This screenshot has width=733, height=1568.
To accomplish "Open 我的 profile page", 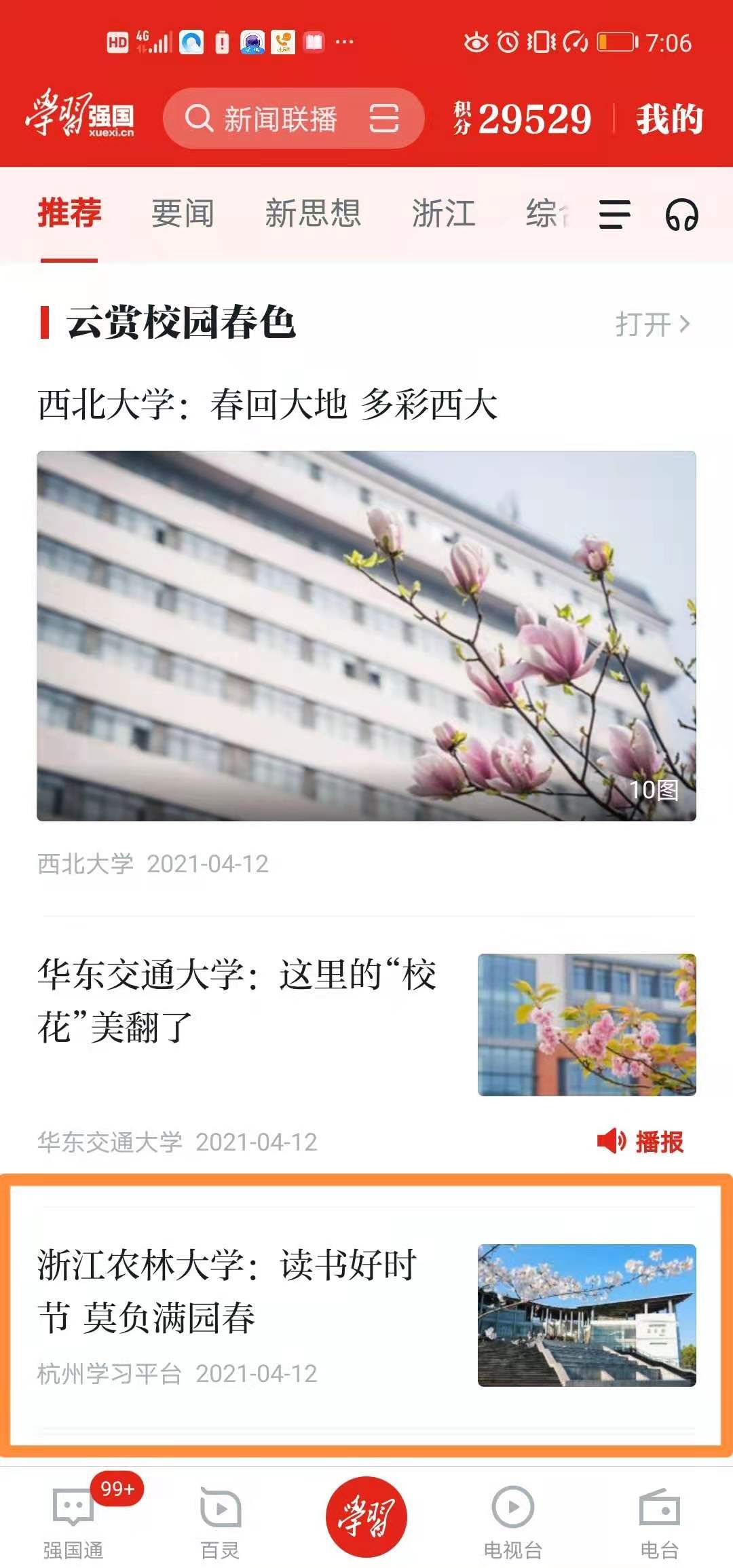I will [669, 119].
